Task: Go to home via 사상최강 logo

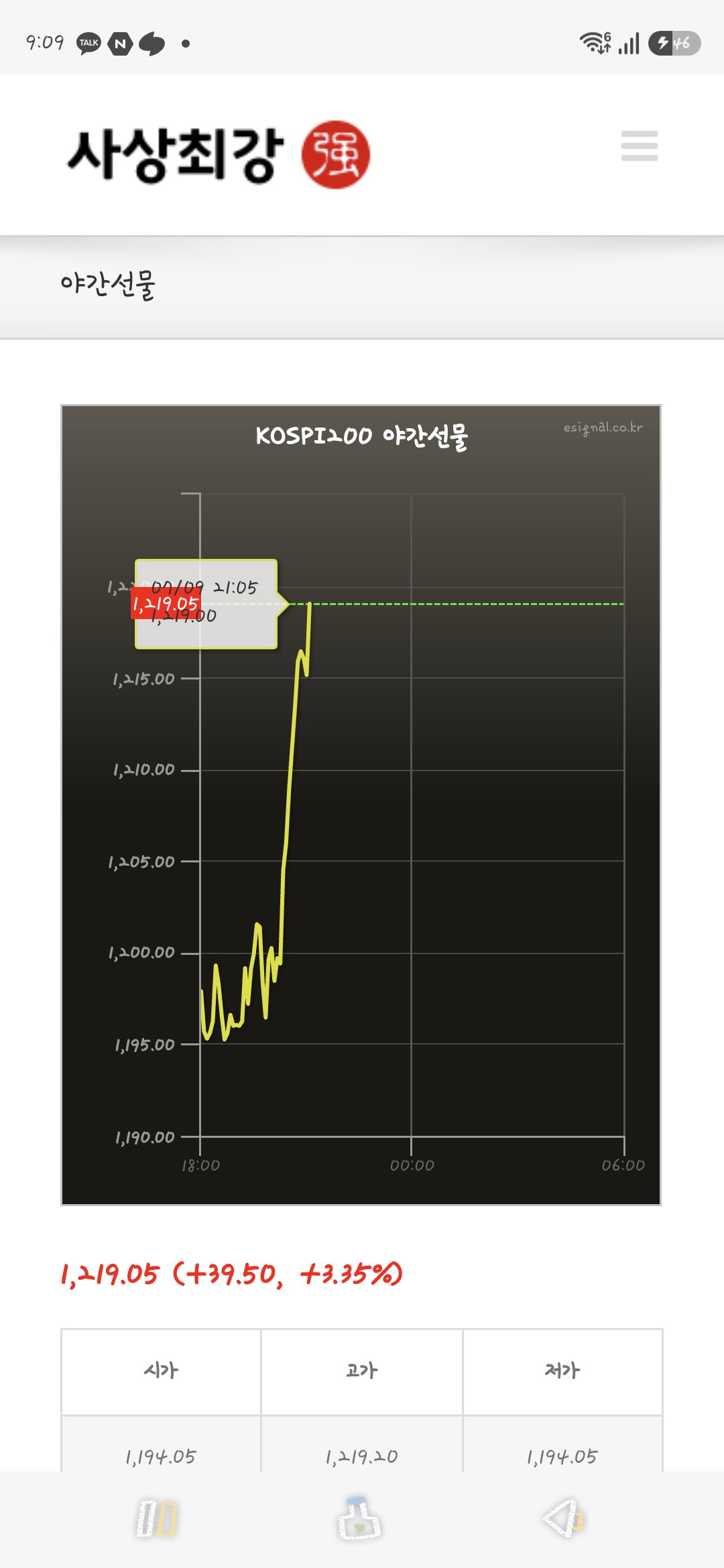Action: coord(219,155)
